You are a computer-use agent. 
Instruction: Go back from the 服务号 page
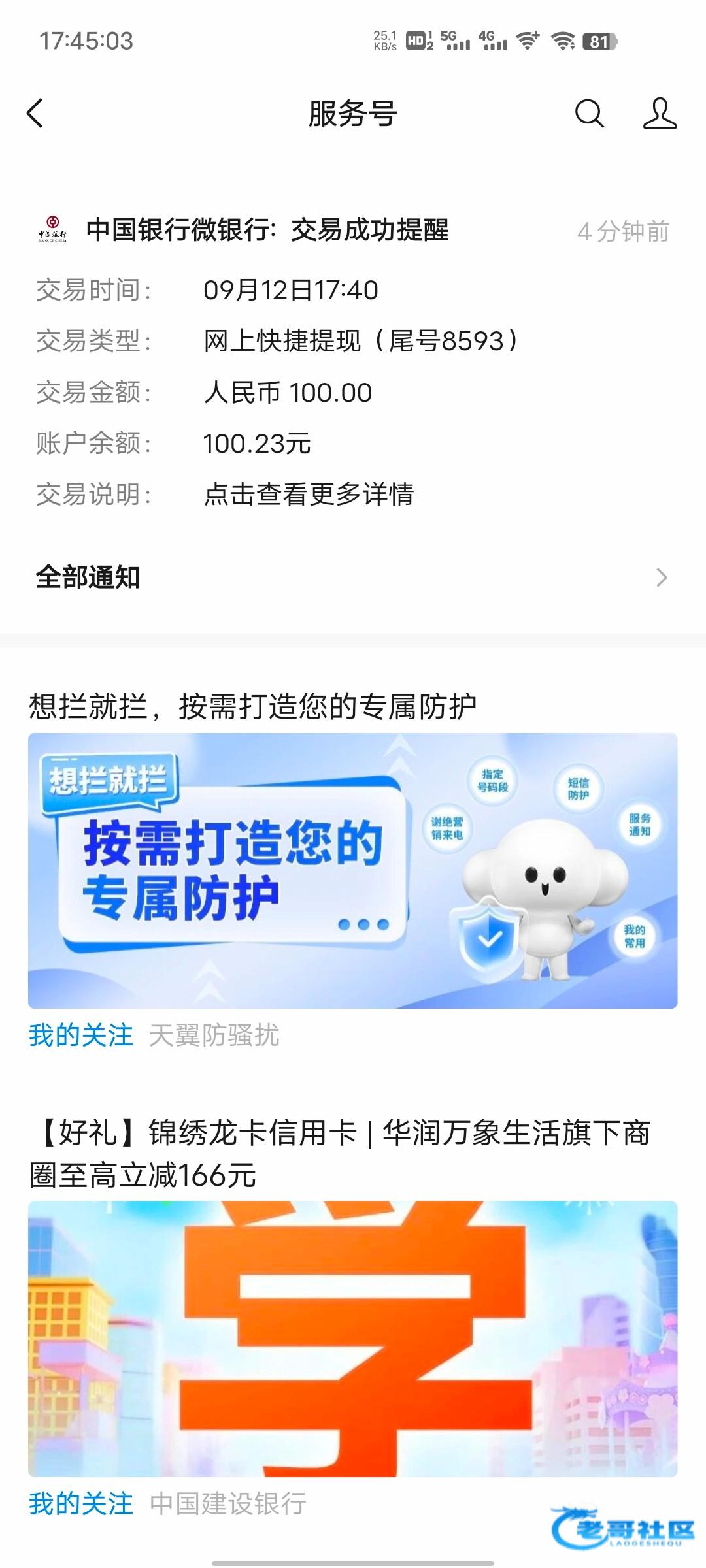35,114
